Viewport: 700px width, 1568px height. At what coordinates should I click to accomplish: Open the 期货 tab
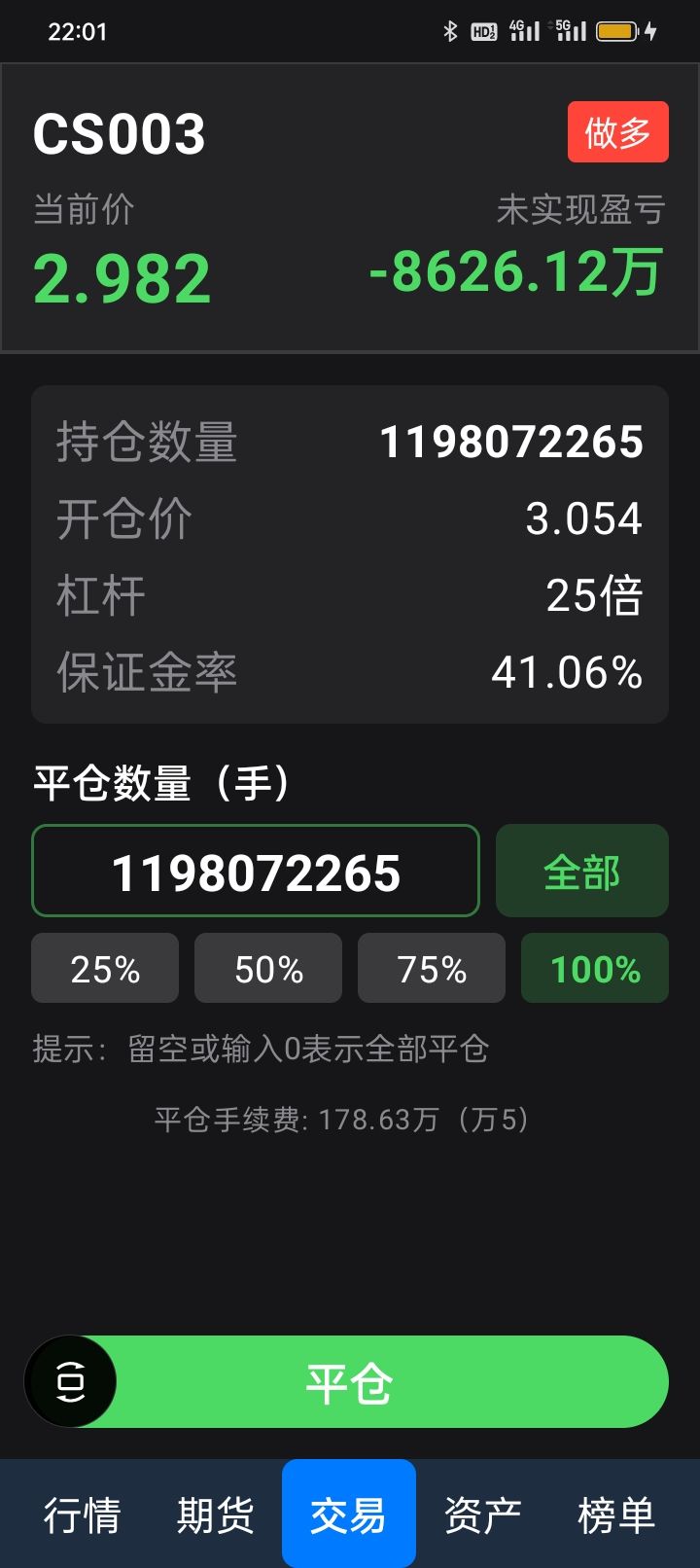[216, 1514]
